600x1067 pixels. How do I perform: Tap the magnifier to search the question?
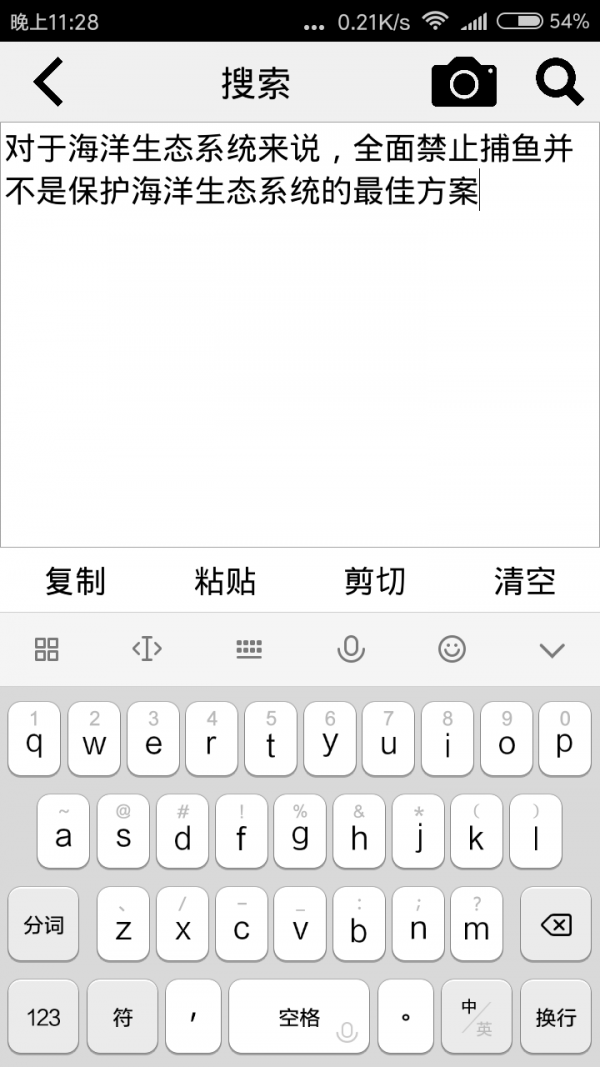click(x=559, y=82)
